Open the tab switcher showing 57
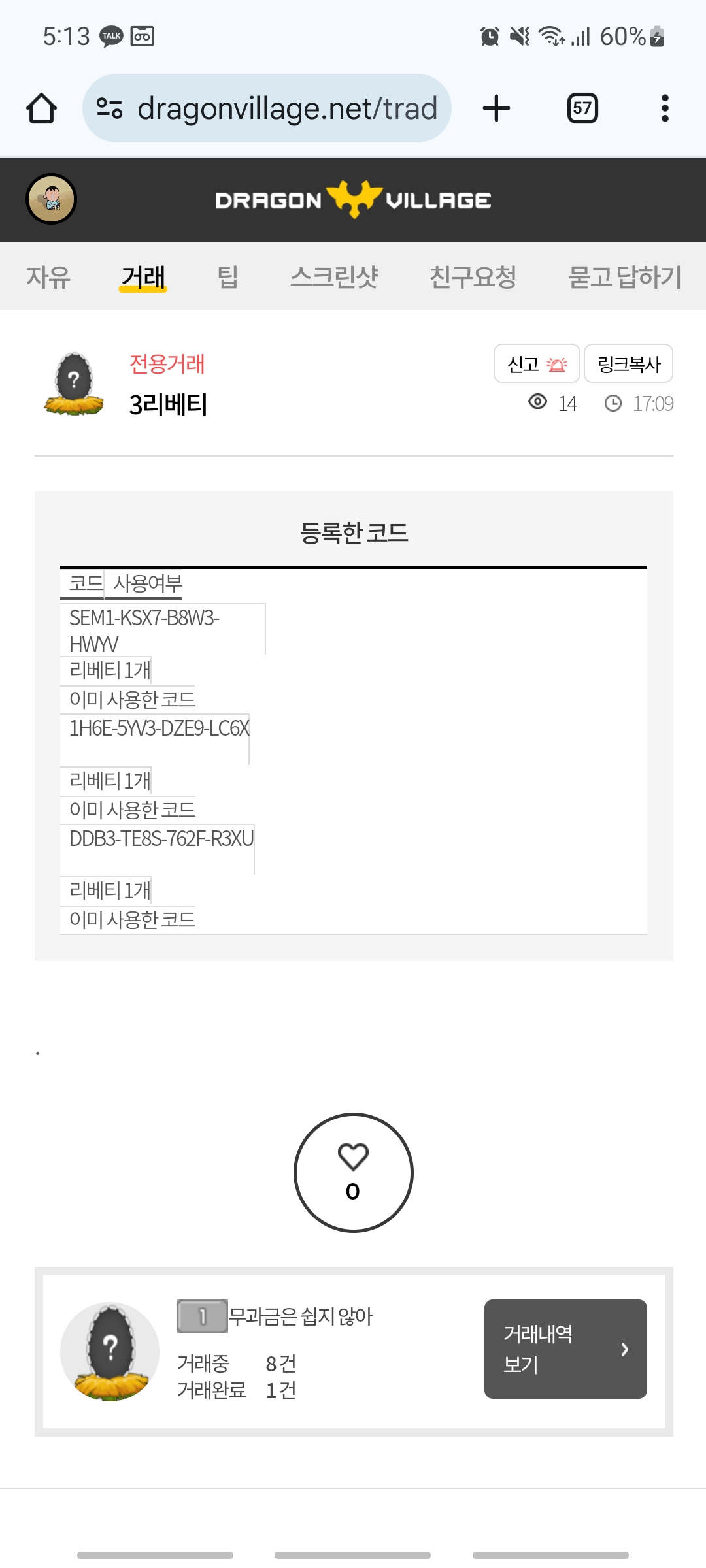 [582, 108]
